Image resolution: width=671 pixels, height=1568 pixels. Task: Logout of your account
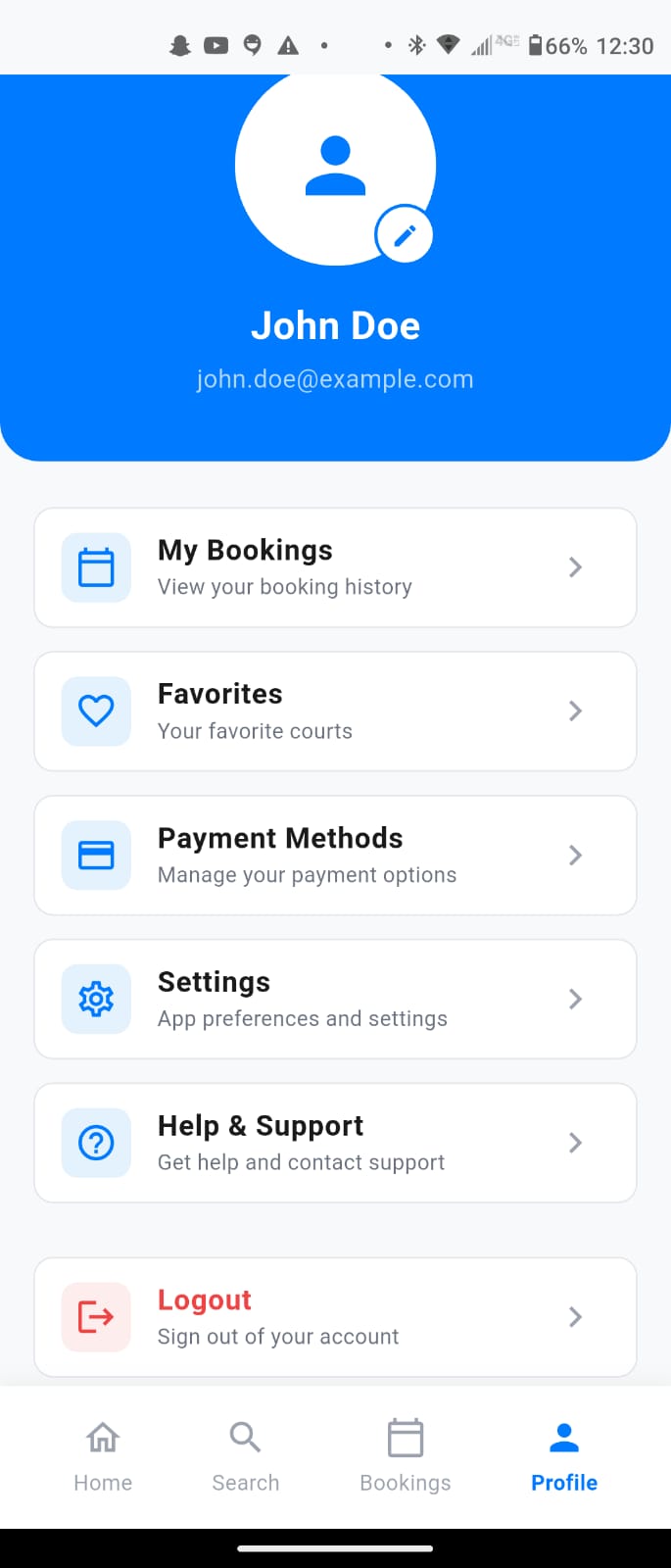[335, 1316]
